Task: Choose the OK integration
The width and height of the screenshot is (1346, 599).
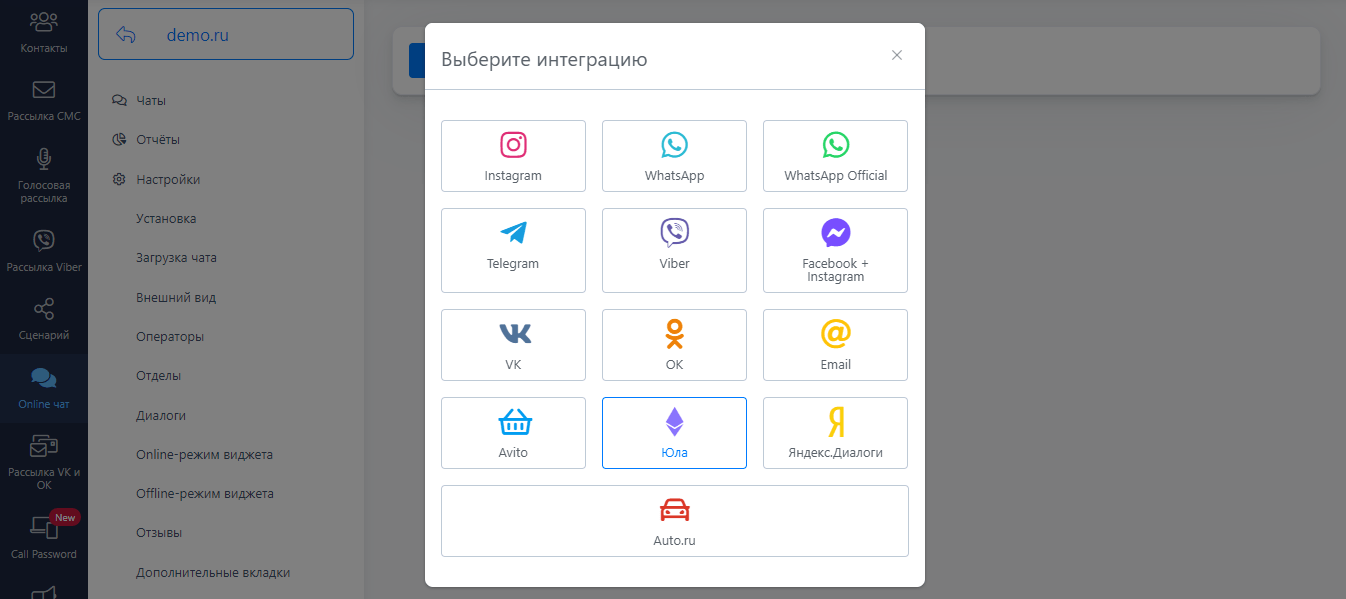Action: (674, 345)
